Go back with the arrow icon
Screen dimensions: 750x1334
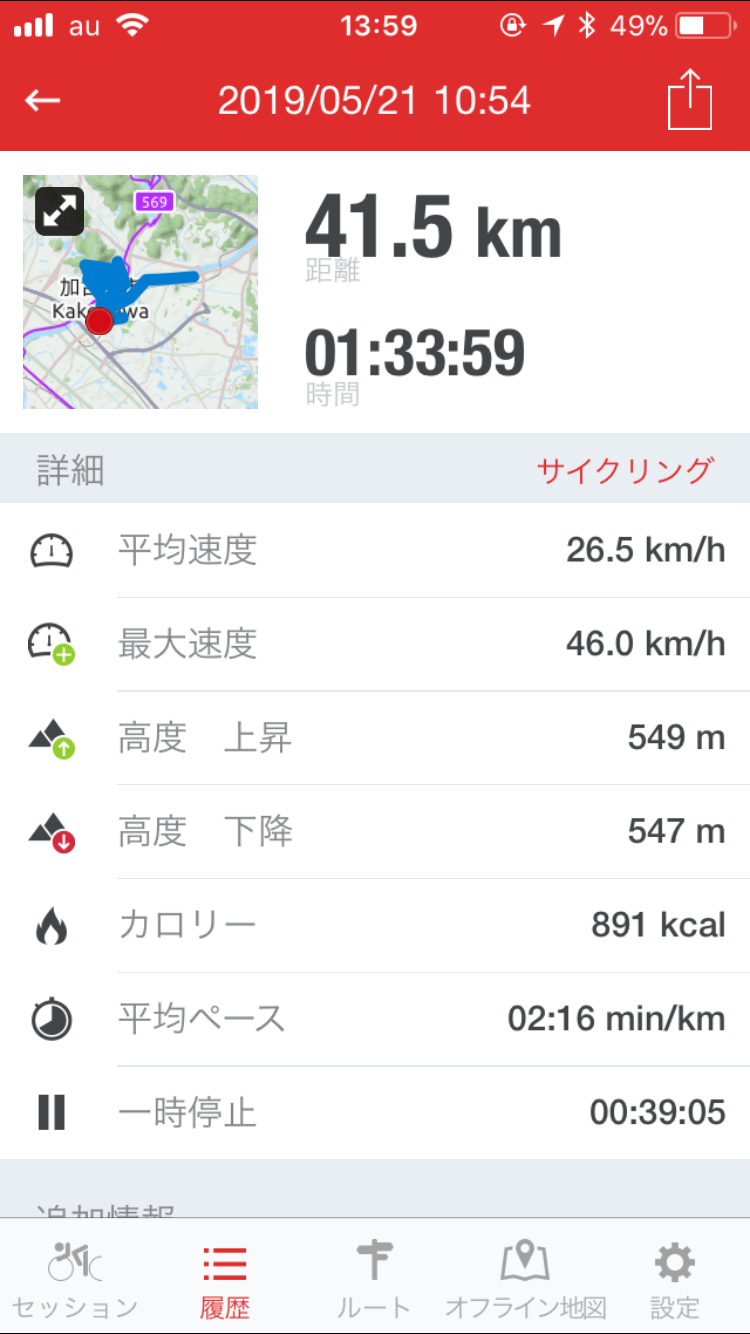[43, 101]
